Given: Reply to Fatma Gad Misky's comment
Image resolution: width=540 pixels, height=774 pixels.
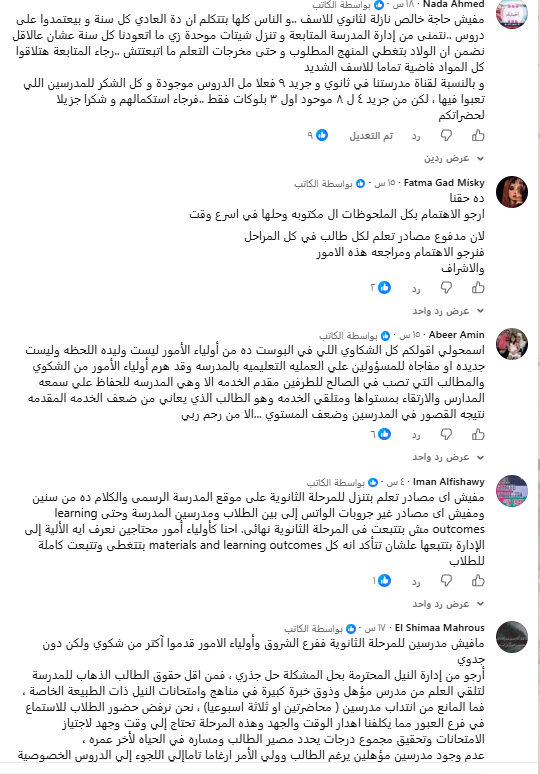Looking at the screenshot, I should (x=416, y=289).
